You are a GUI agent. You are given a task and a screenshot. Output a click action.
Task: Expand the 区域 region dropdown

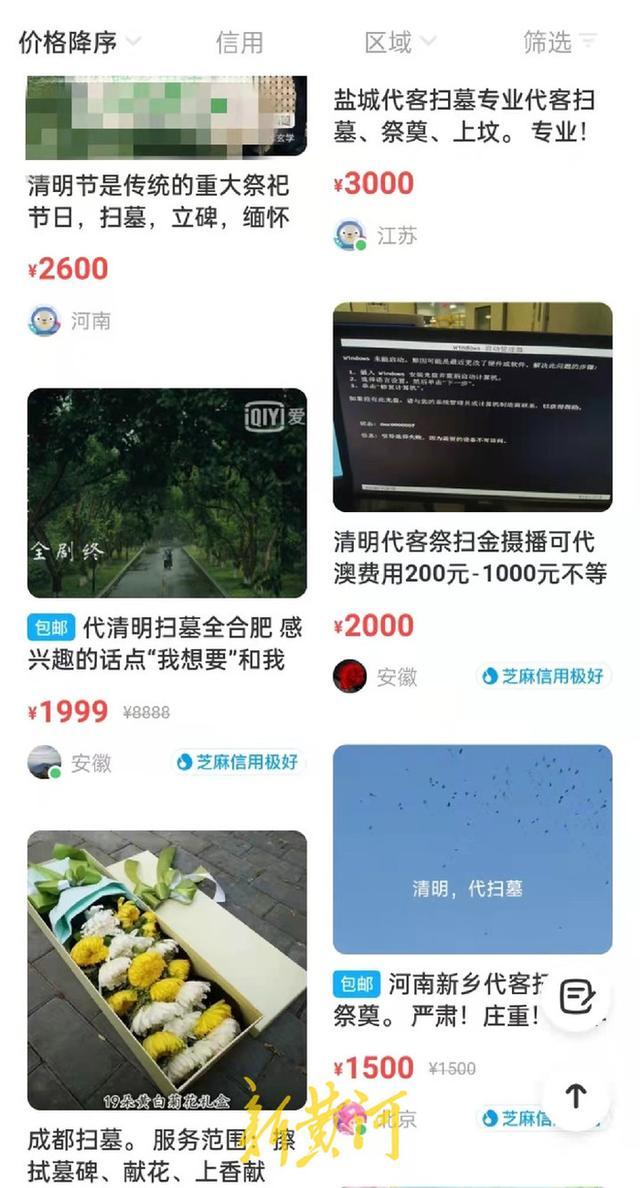[x=399, y=42]
